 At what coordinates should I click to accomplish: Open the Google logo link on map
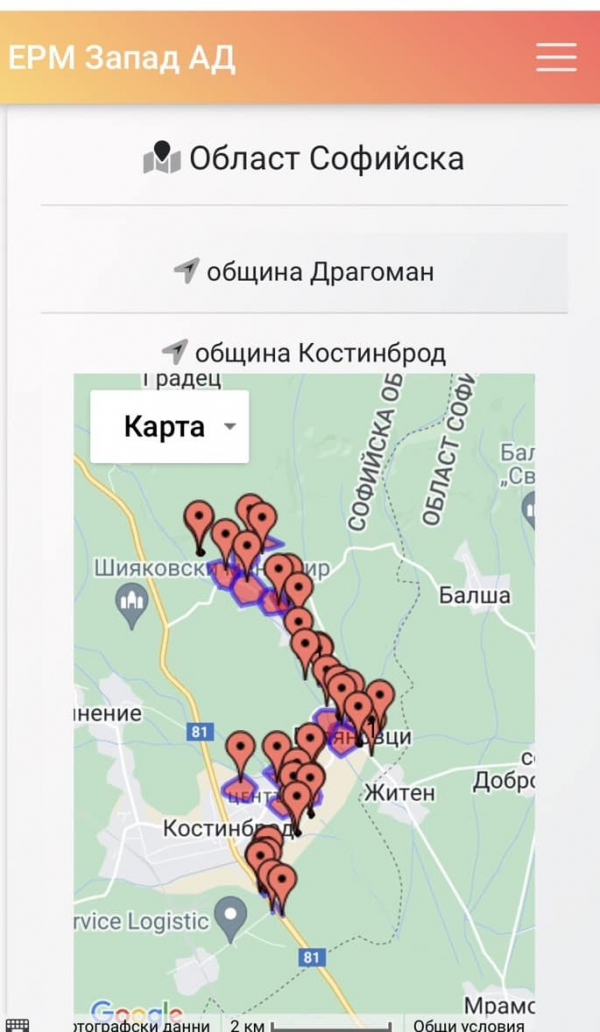tap(124, 1012)
